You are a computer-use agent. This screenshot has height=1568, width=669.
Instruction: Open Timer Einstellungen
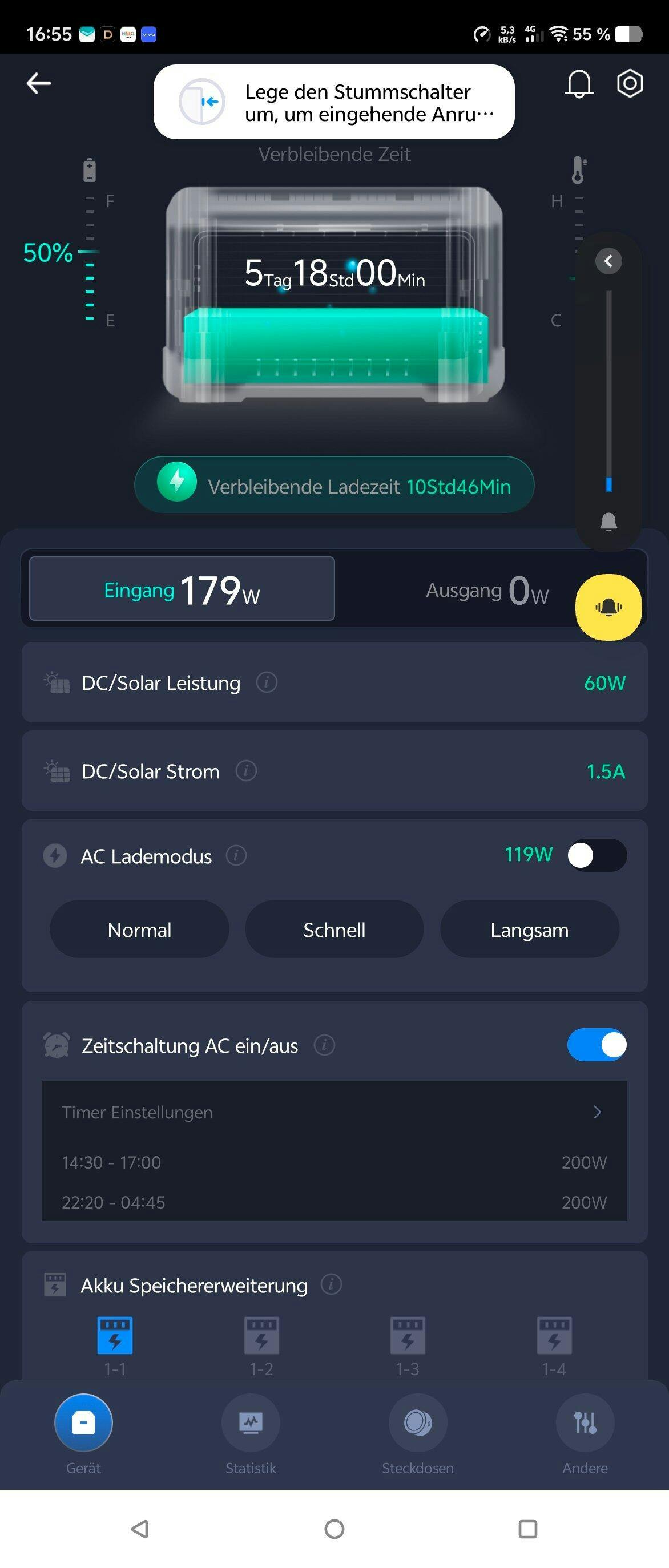(334, 1112)
